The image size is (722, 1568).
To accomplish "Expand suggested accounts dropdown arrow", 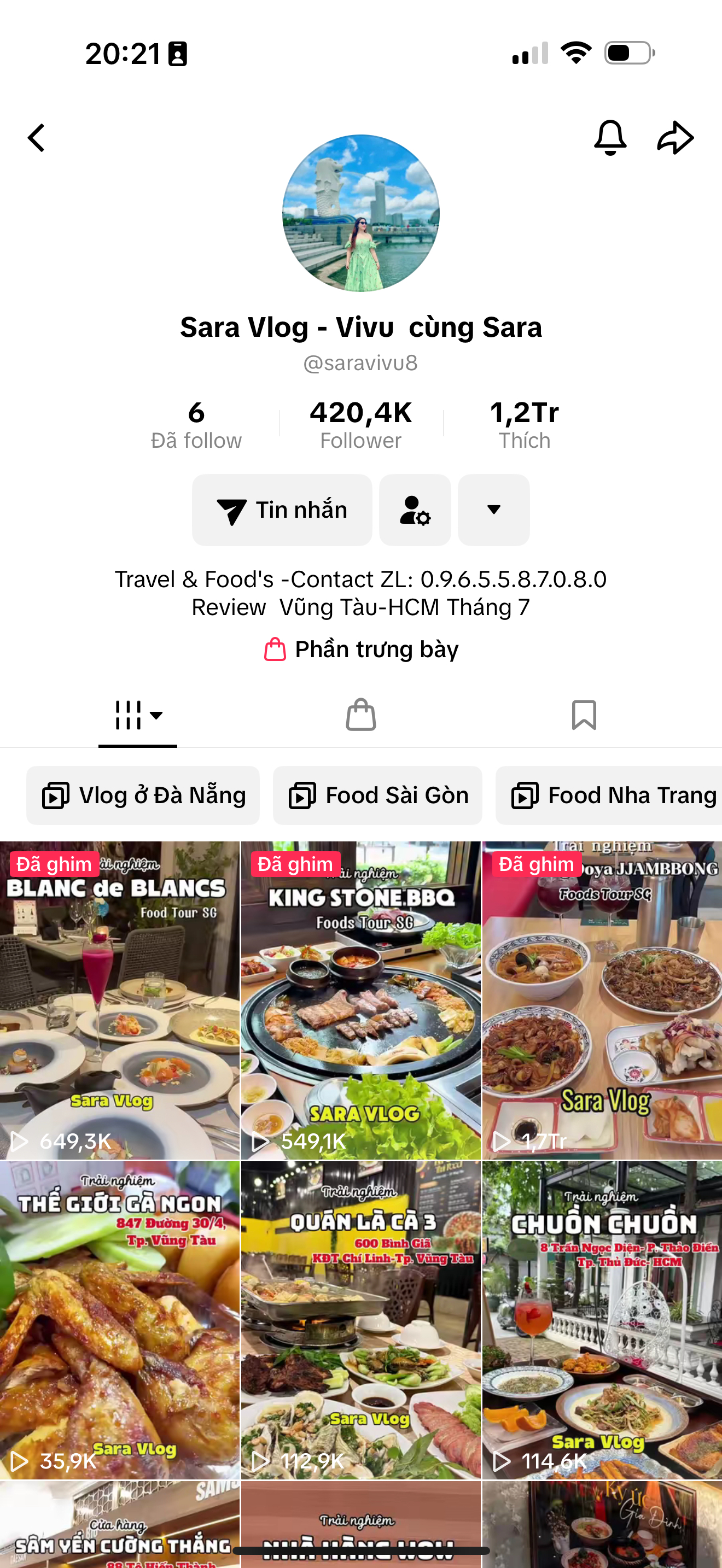I will tap(493, 510).
